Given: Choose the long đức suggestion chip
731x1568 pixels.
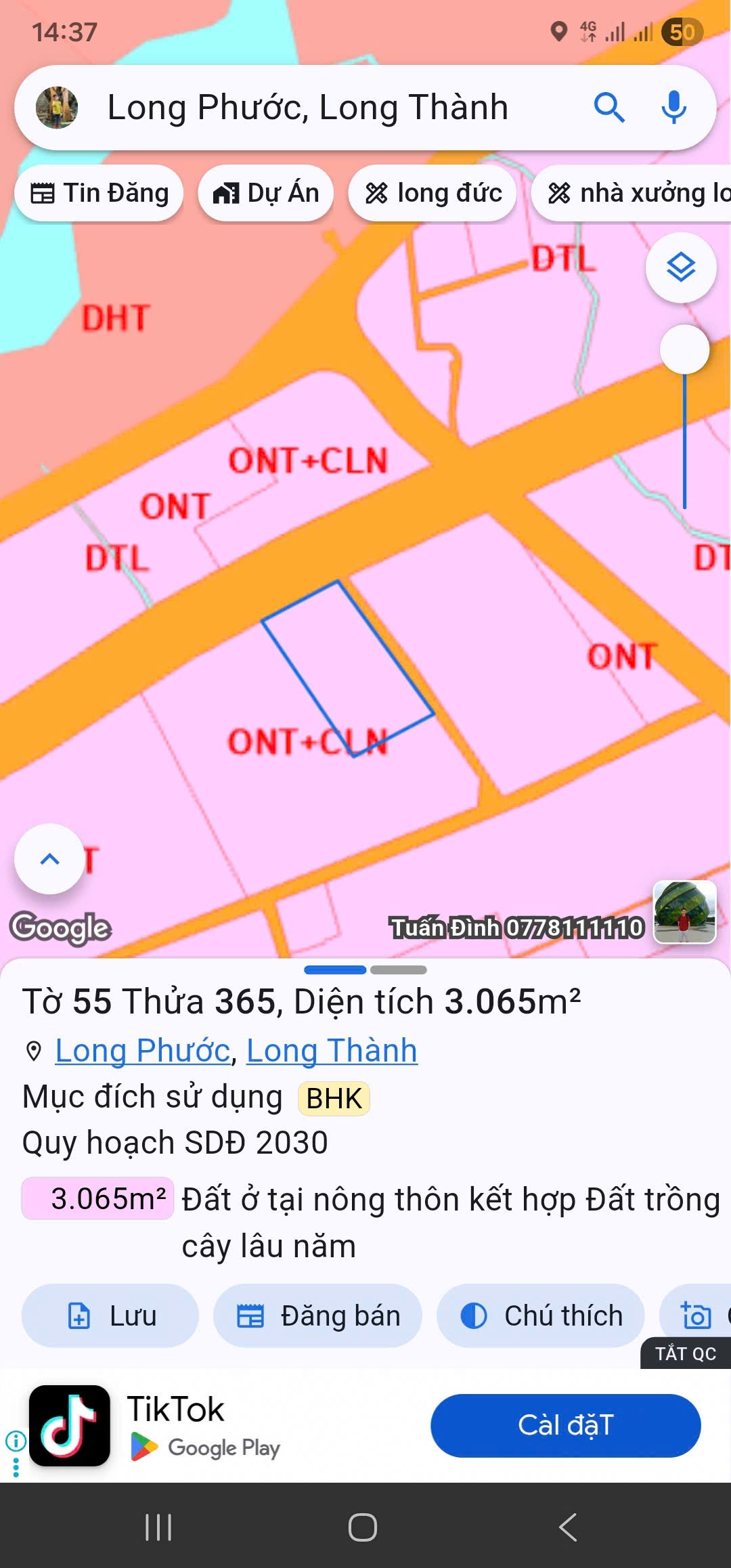Looking at the screenshot, I should [433, 193].
